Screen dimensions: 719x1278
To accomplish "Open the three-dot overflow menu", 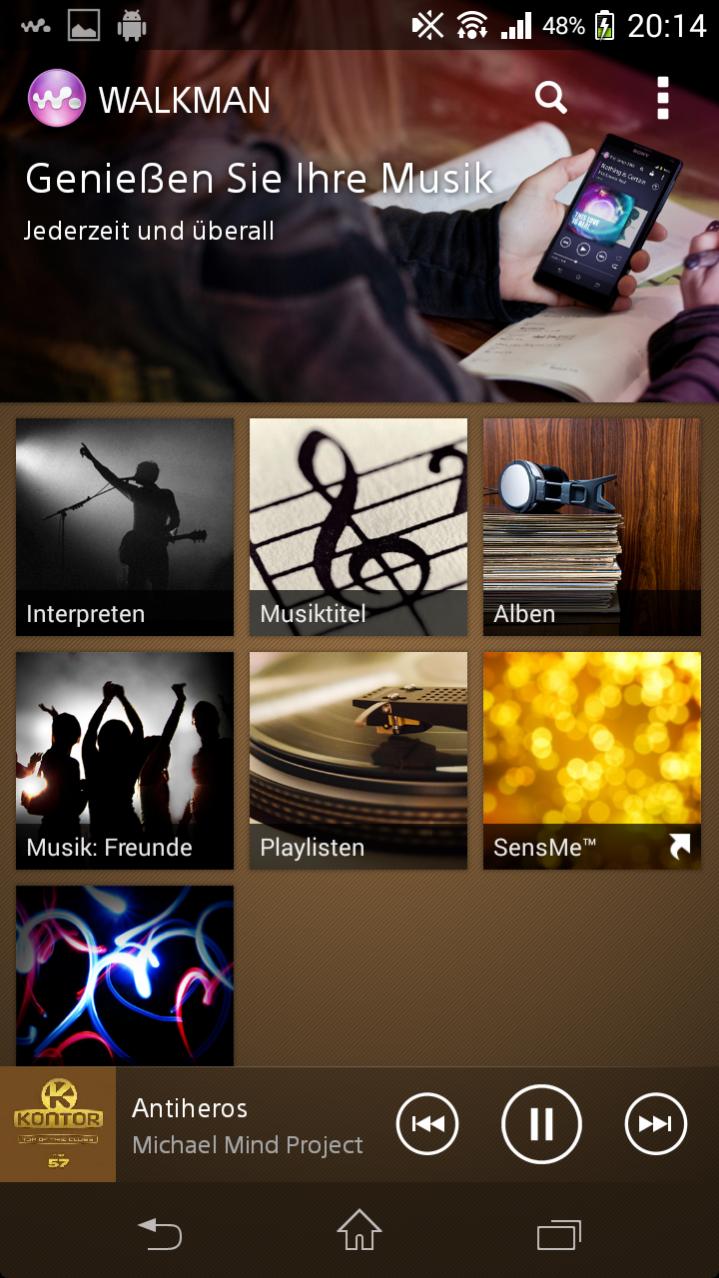I will coord(662,98).
